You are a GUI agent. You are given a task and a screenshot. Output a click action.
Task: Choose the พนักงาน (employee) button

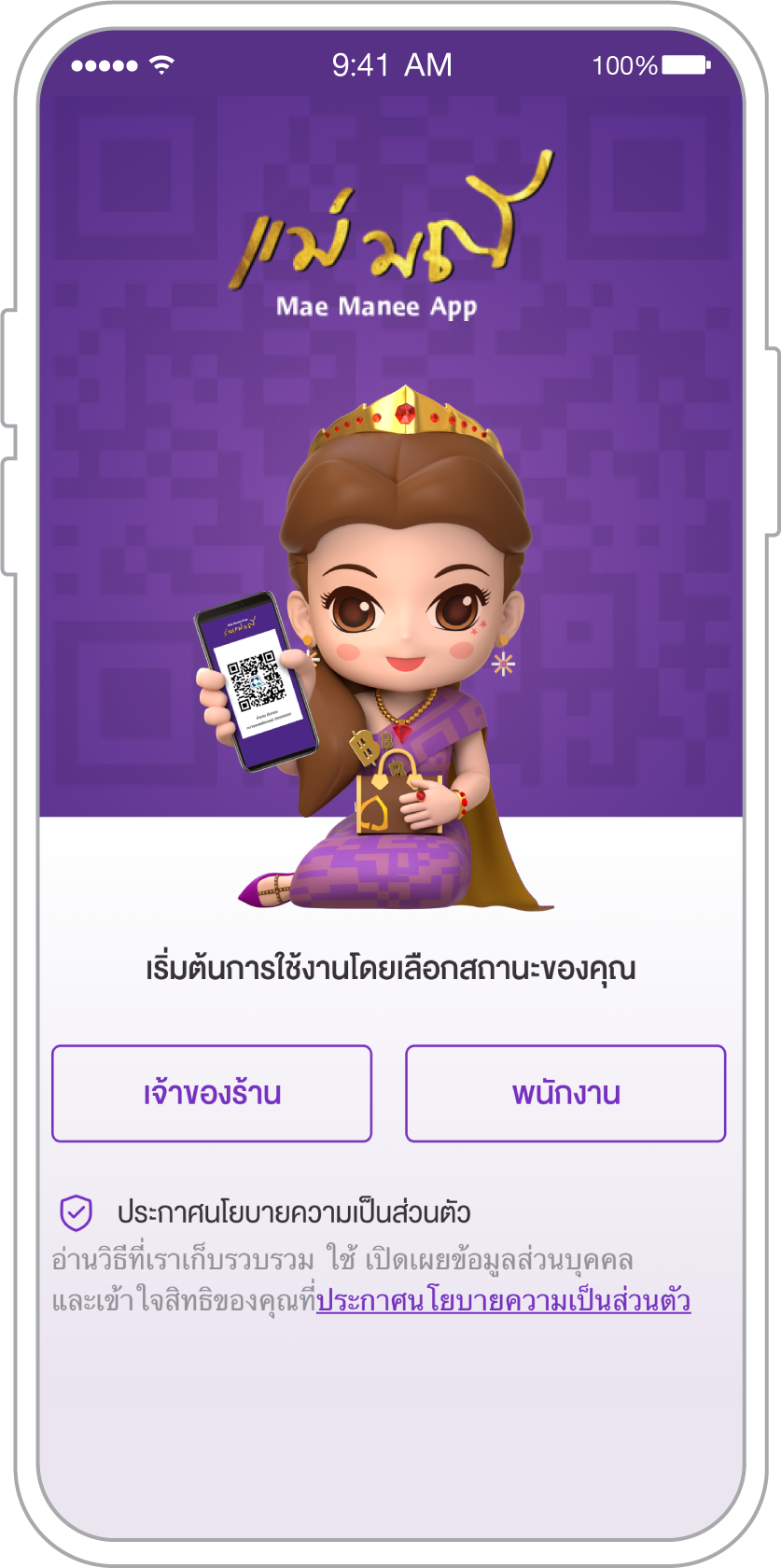(565, 1093)
